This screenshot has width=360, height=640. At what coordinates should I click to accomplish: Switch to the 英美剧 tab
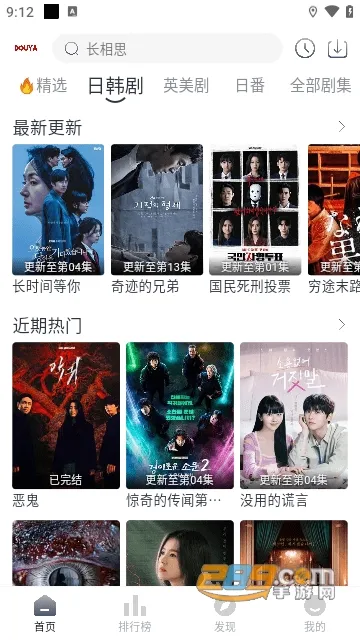pos(186,86)
